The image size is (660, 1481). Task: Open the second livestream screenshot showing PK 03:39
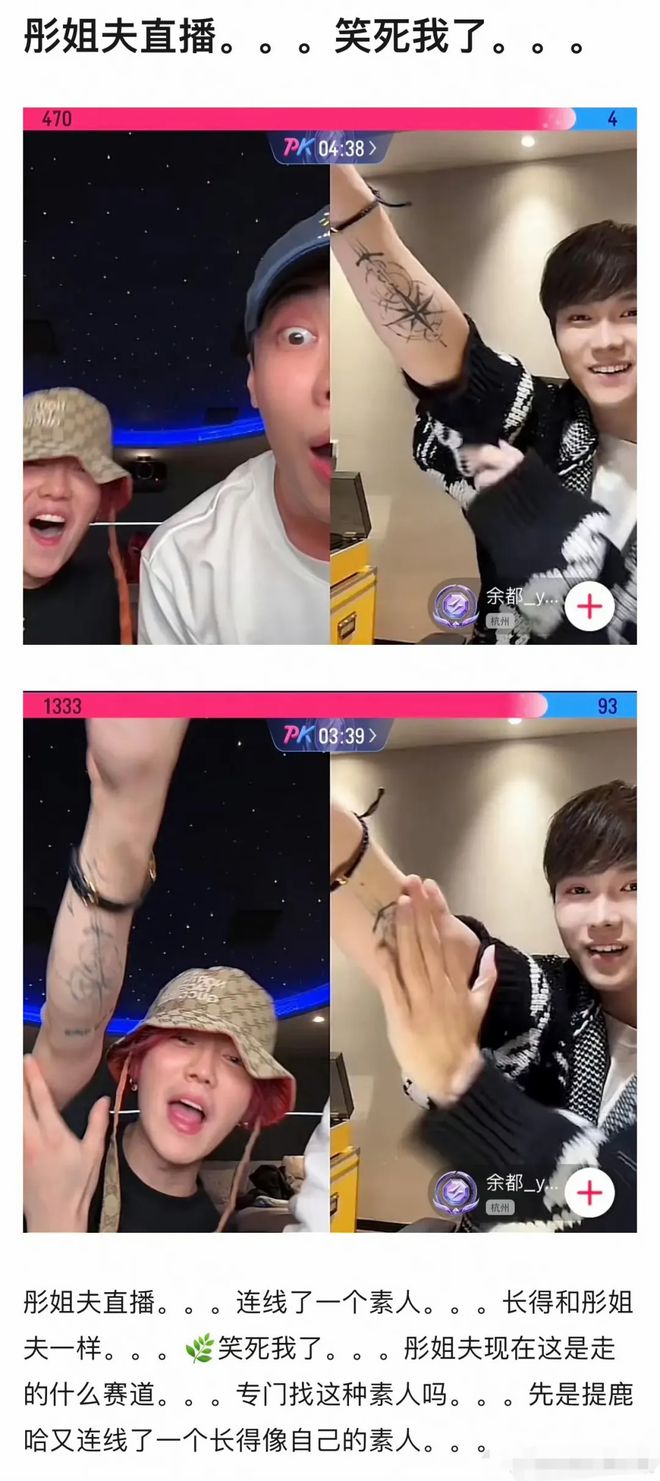tap(329, 962)
